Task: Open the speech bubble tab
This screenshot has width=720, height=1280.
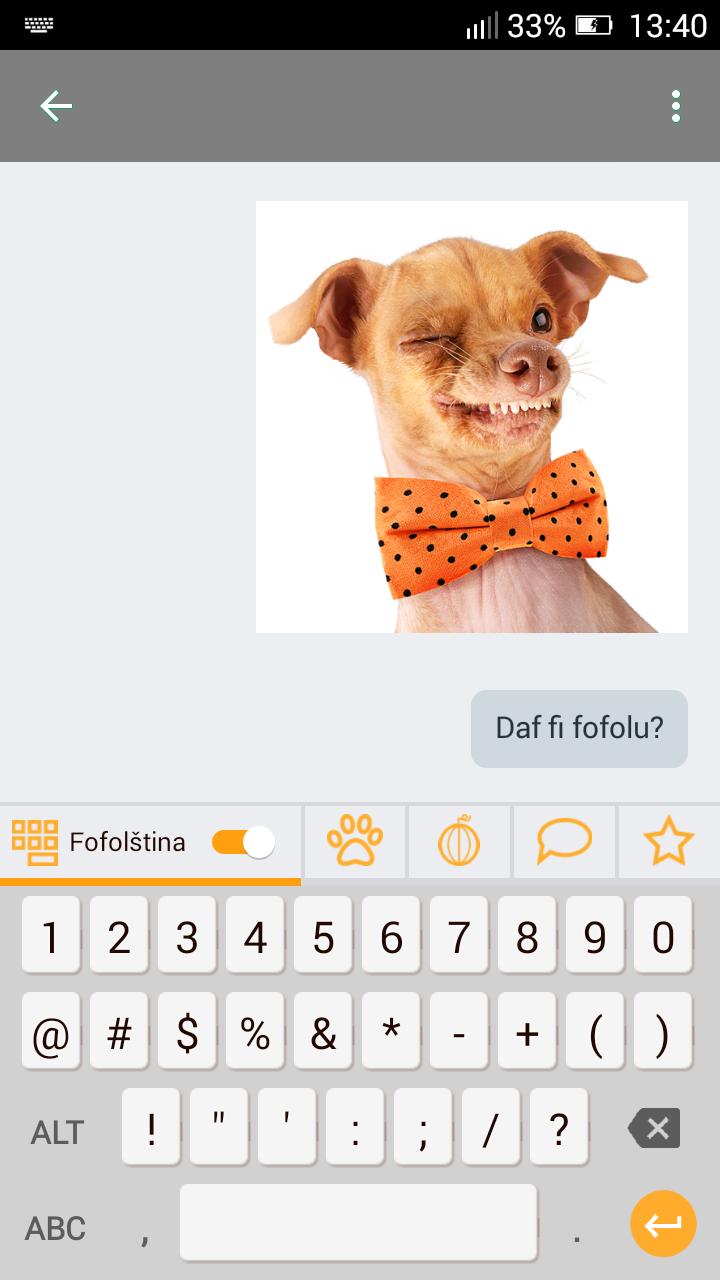Action: [564, 841]
